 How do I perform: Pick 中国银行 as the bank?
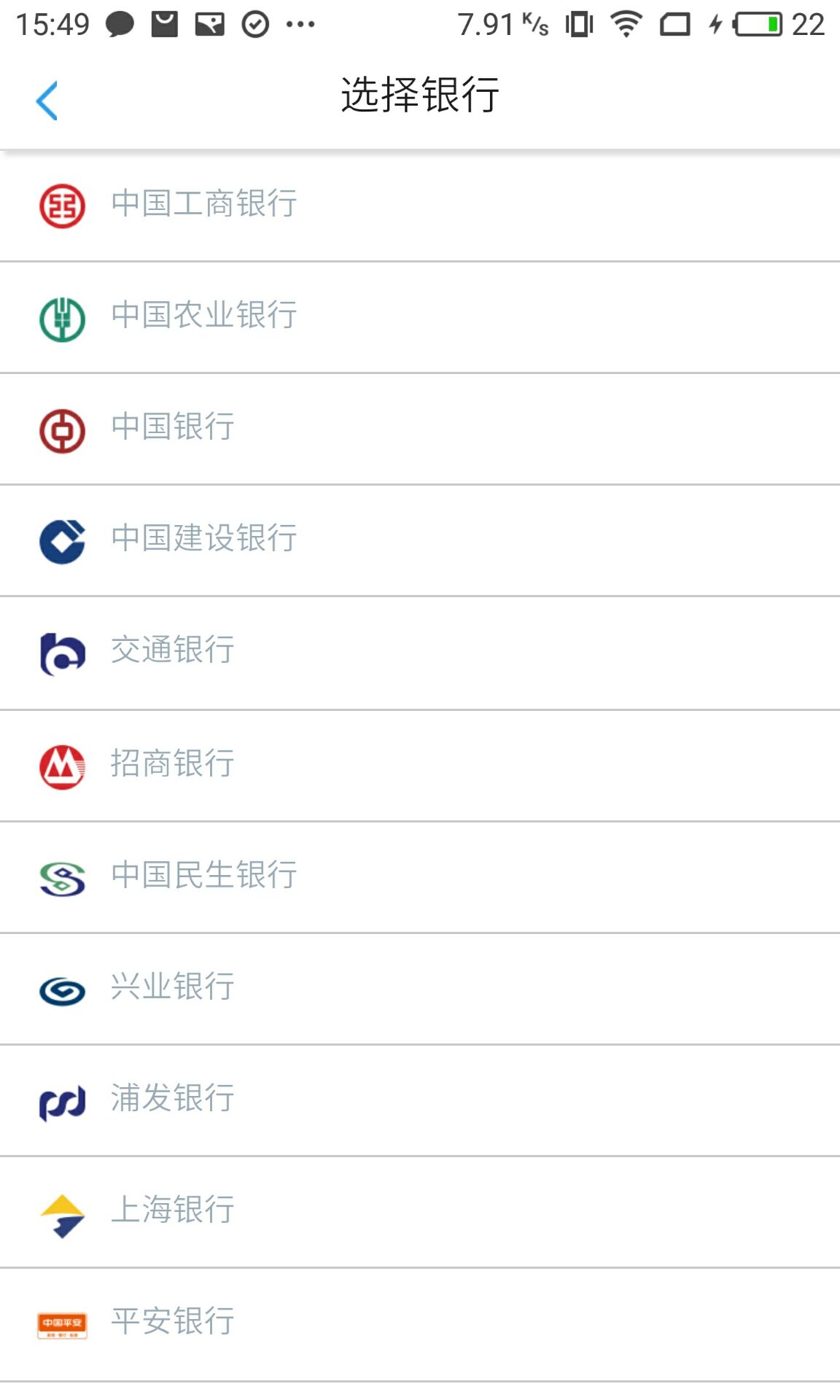[x=420, y=429]
